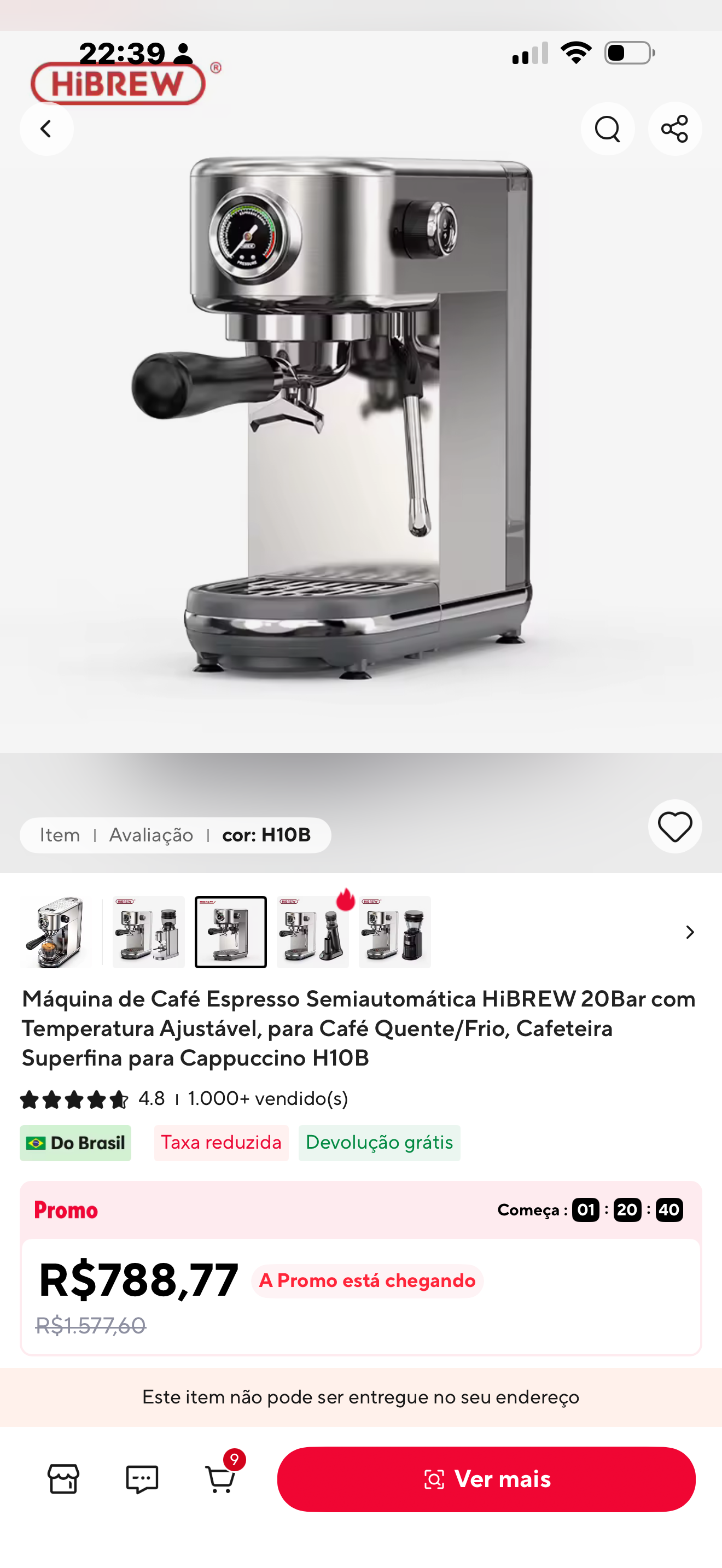Add product to wishlist with heart icon
This screenshot has width=722, height=1568.
pyautogui.click(x=674, y=826)
